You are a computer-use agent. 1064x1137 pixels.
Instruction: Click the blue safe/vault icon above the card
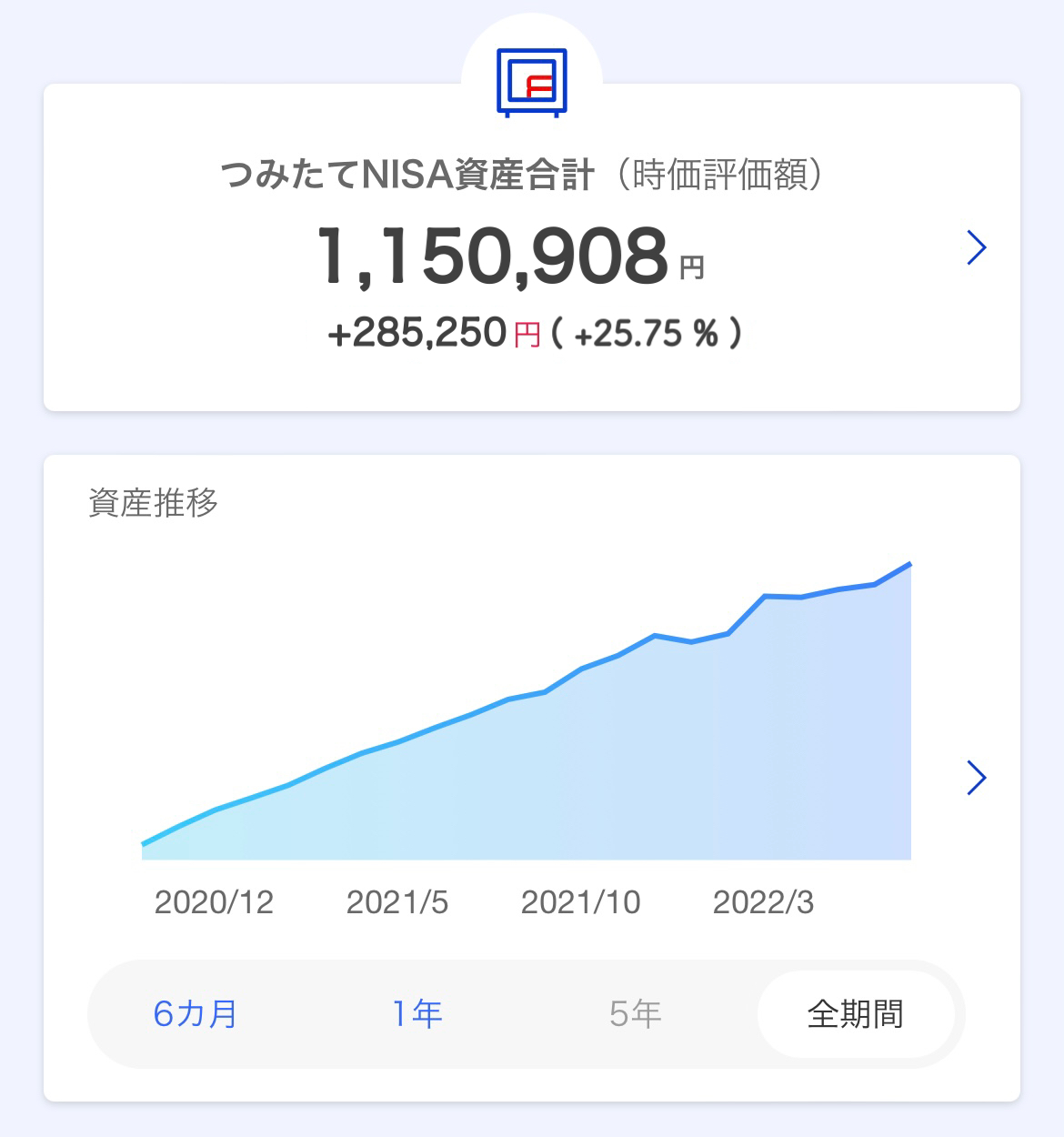pos(532,84)
